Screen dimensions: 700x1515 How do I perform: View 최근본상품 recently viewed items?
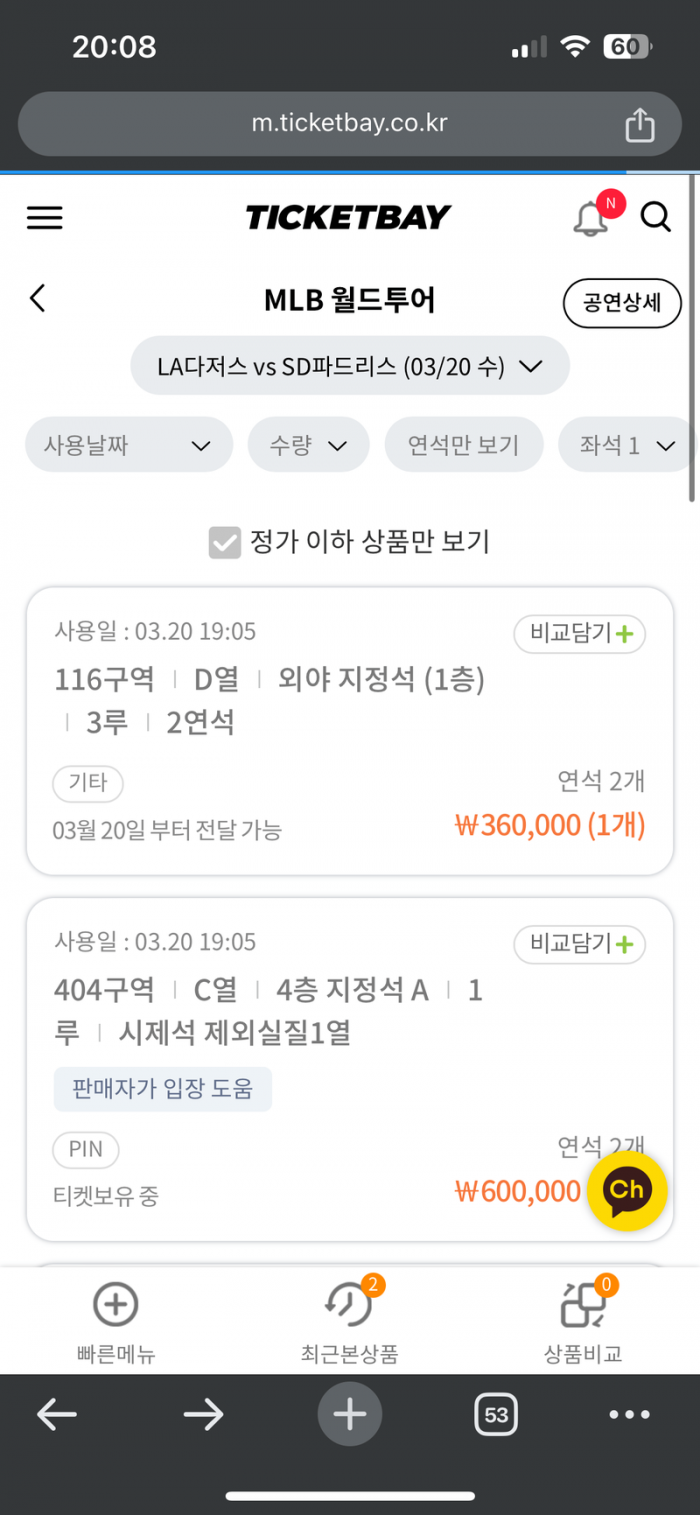(349, 1320)
